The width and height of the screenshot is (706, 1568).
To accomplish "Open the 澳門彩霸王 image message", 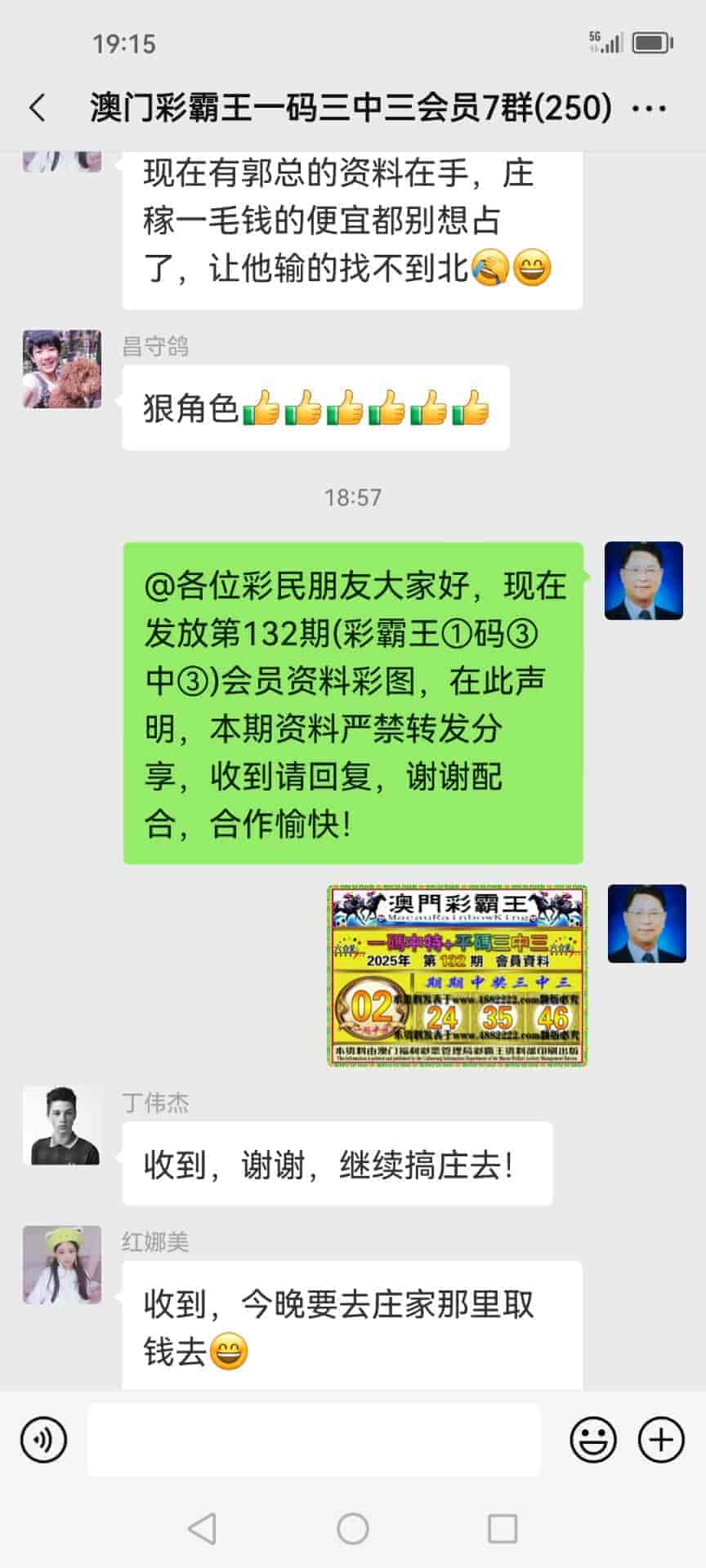I will click(x=457, y=975).
